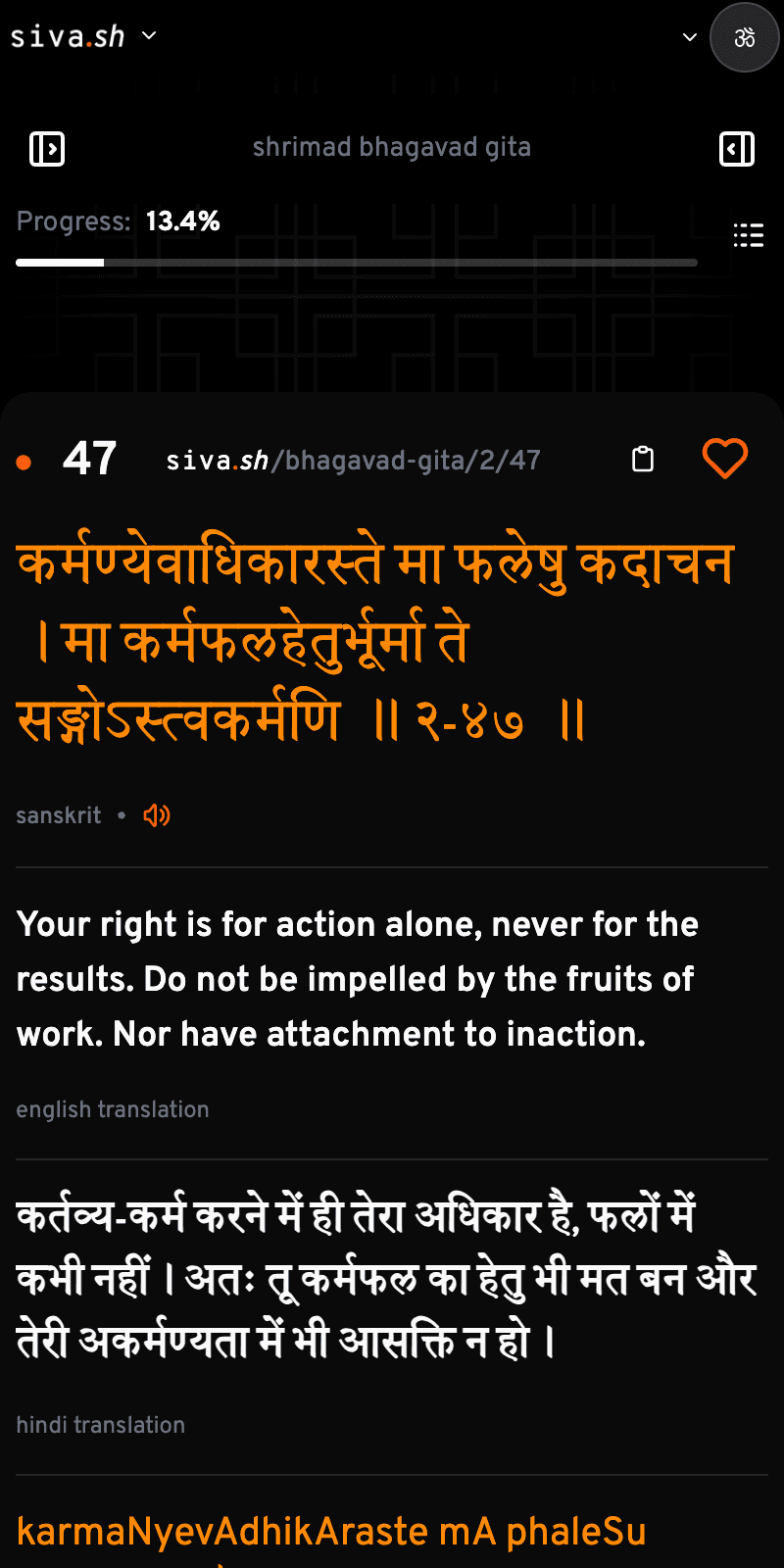Open the siva.sh site dropdown
Screen dimensions: 784x1568
pos(149,36)
